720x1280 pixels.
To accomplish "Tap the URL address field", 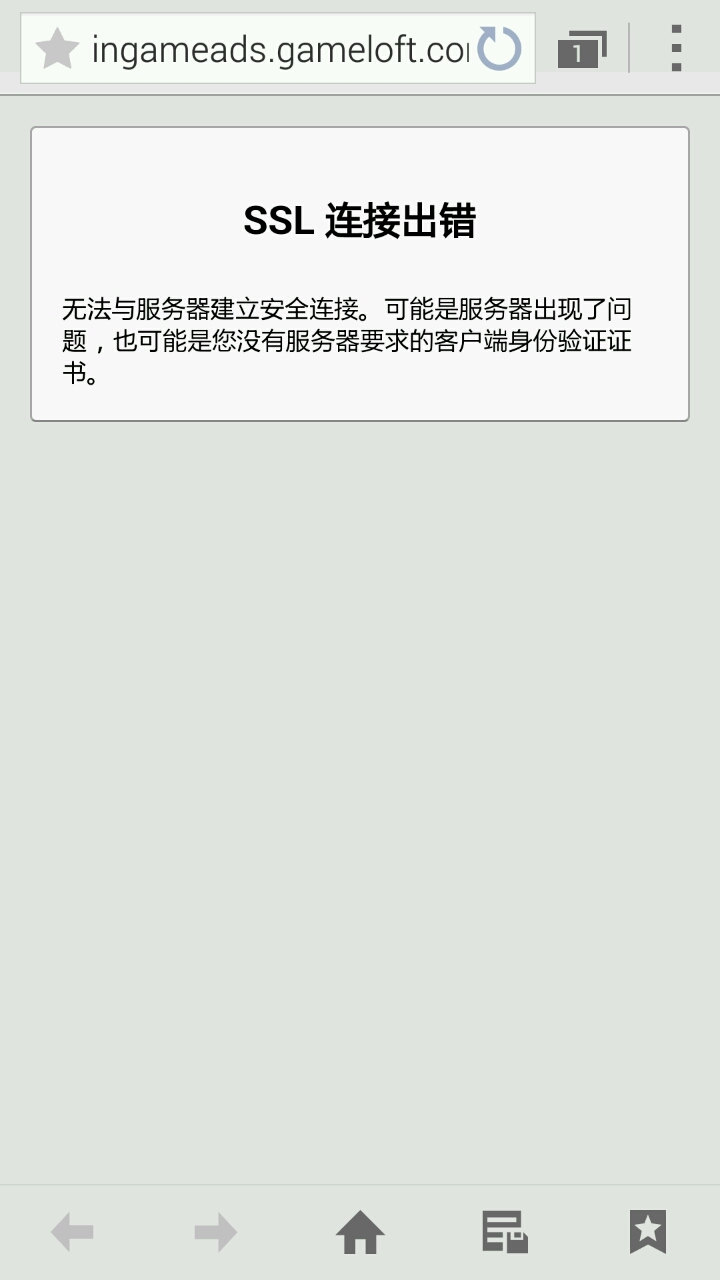I will pos(280,48).
